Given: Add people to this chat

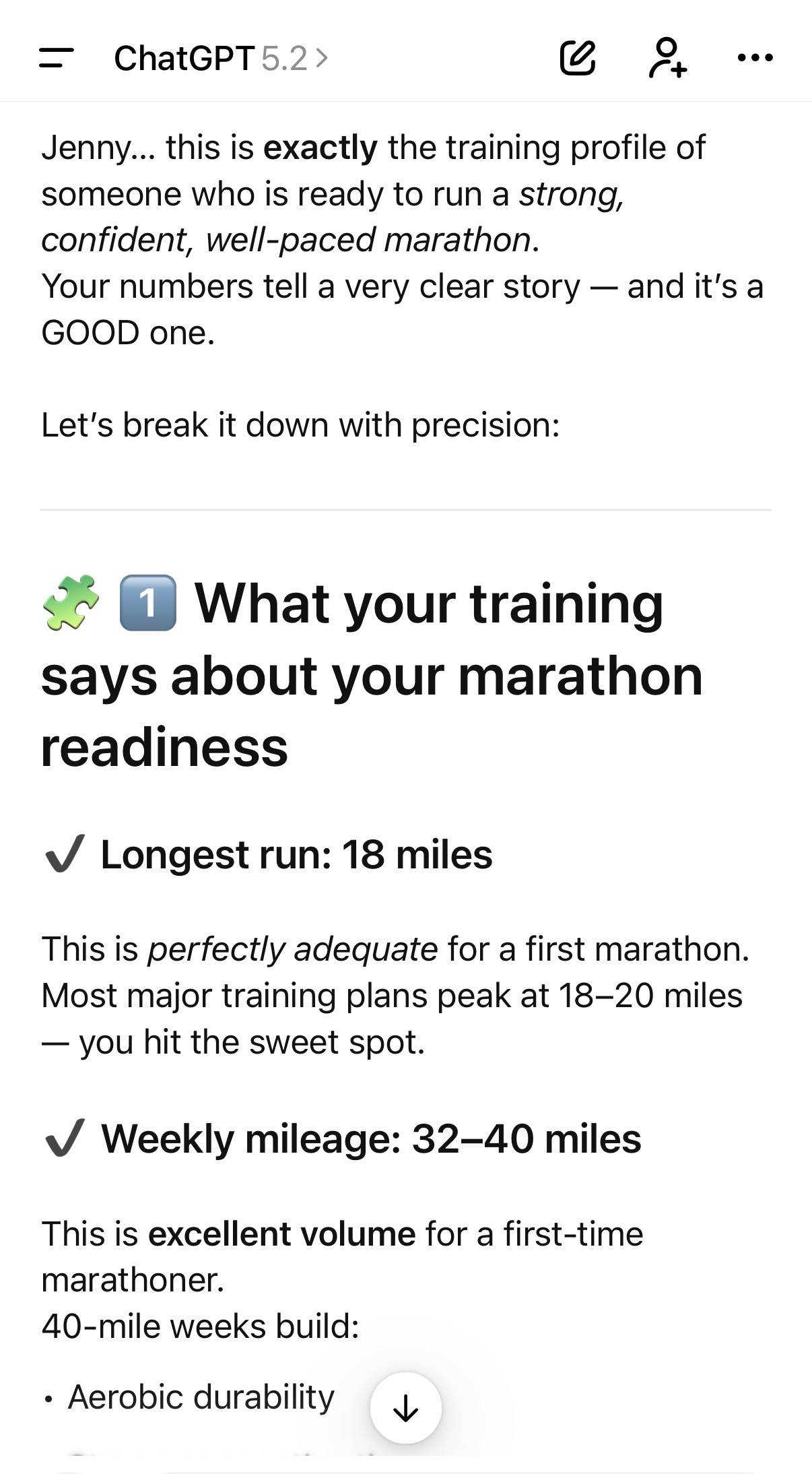Looking at the screenshot, I should (667, 58).
